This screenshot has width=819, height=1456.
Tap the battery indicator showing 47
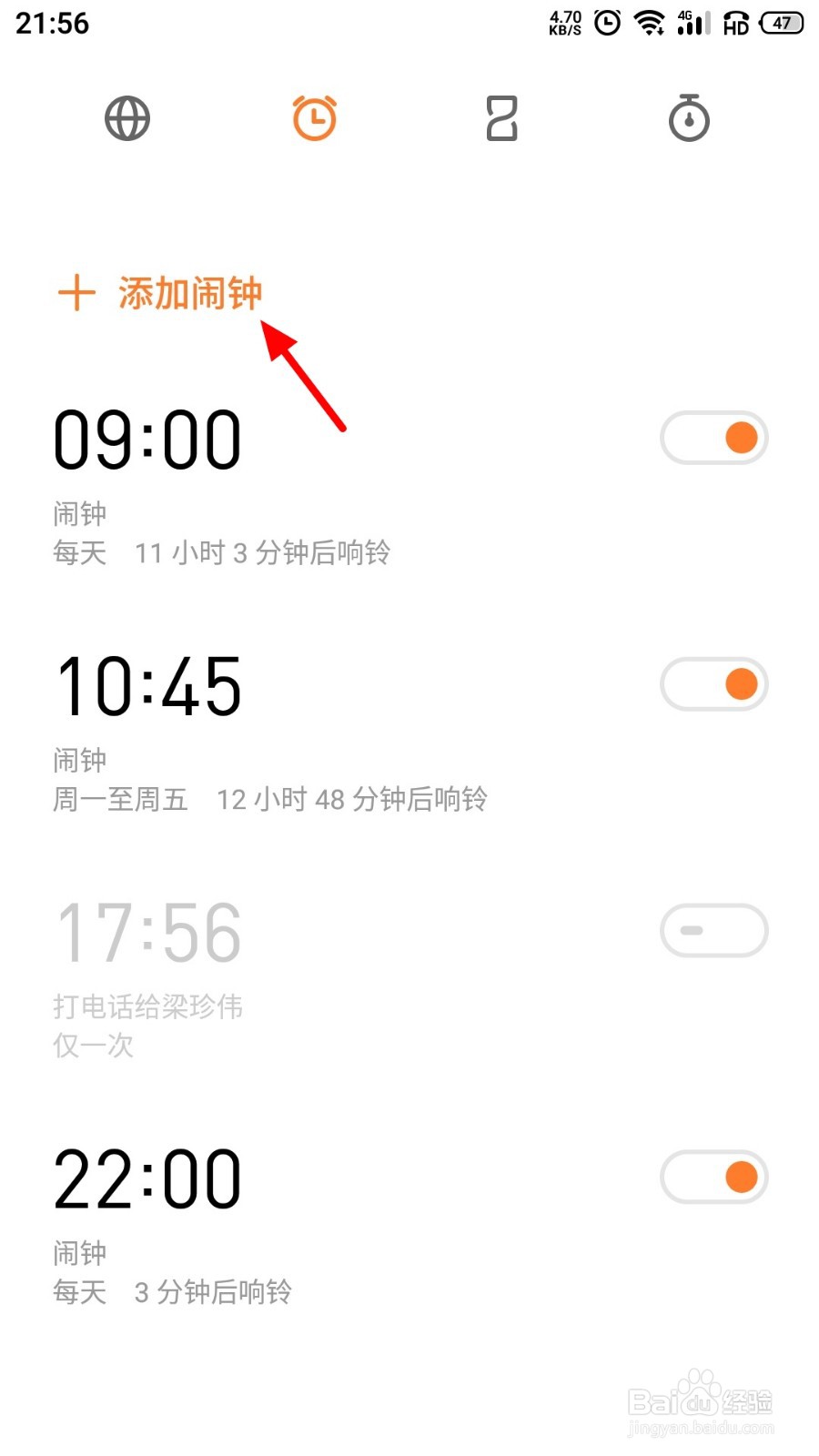pyautogui.click(x=780, y=25)
